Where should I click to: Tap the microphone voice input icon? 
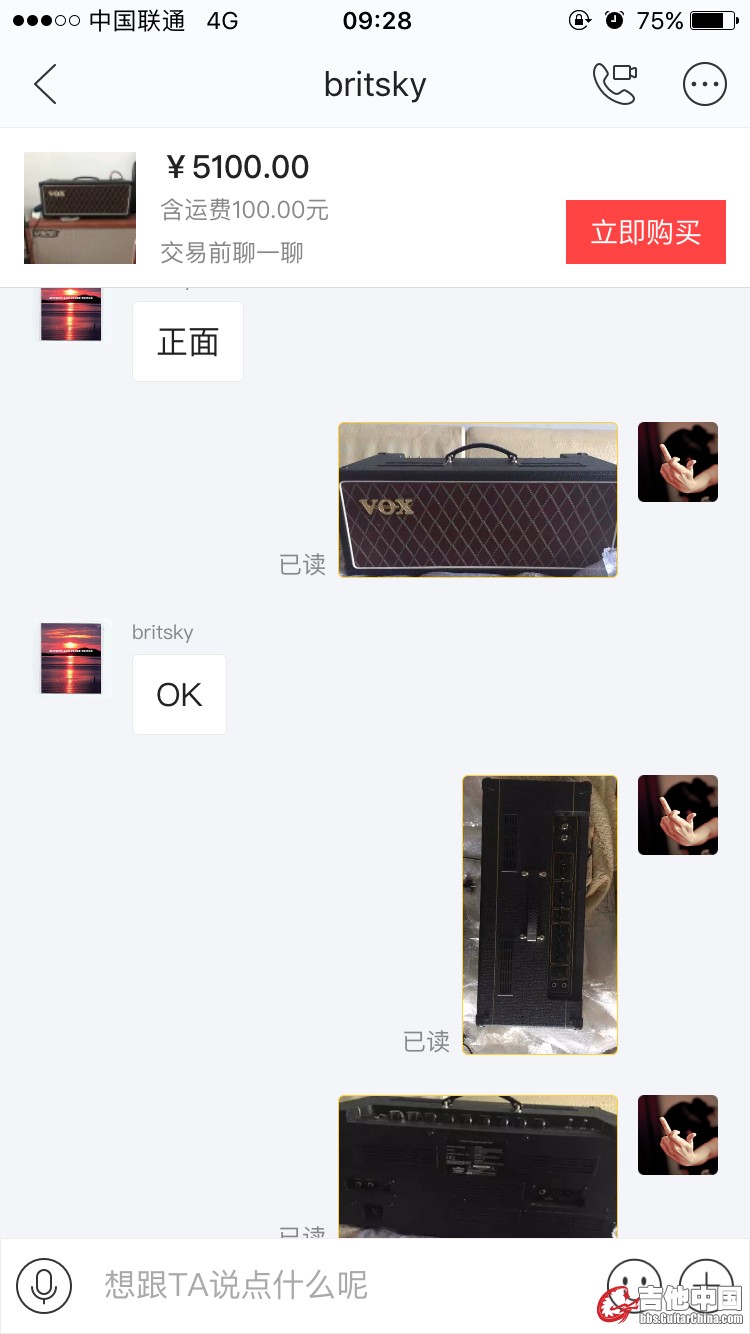[44, 1285]
